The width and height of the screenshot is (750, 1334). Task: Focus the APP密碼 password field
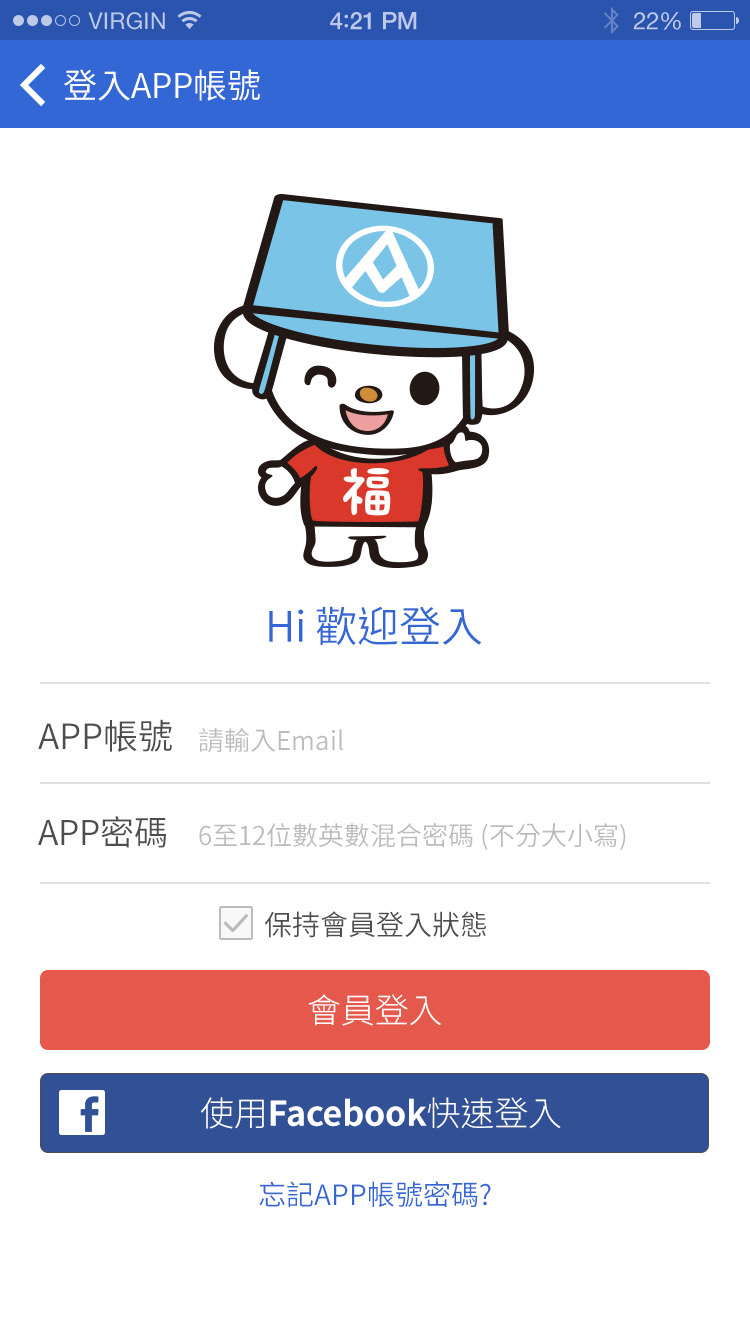tap(450, 835)
